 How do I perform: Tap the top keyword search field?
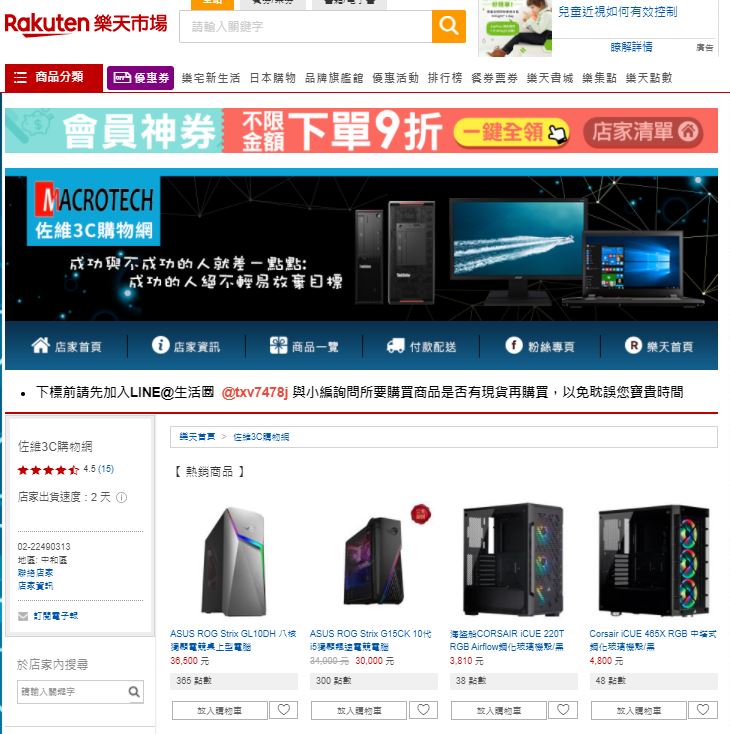pyautogui.click(x=305, y=26)
